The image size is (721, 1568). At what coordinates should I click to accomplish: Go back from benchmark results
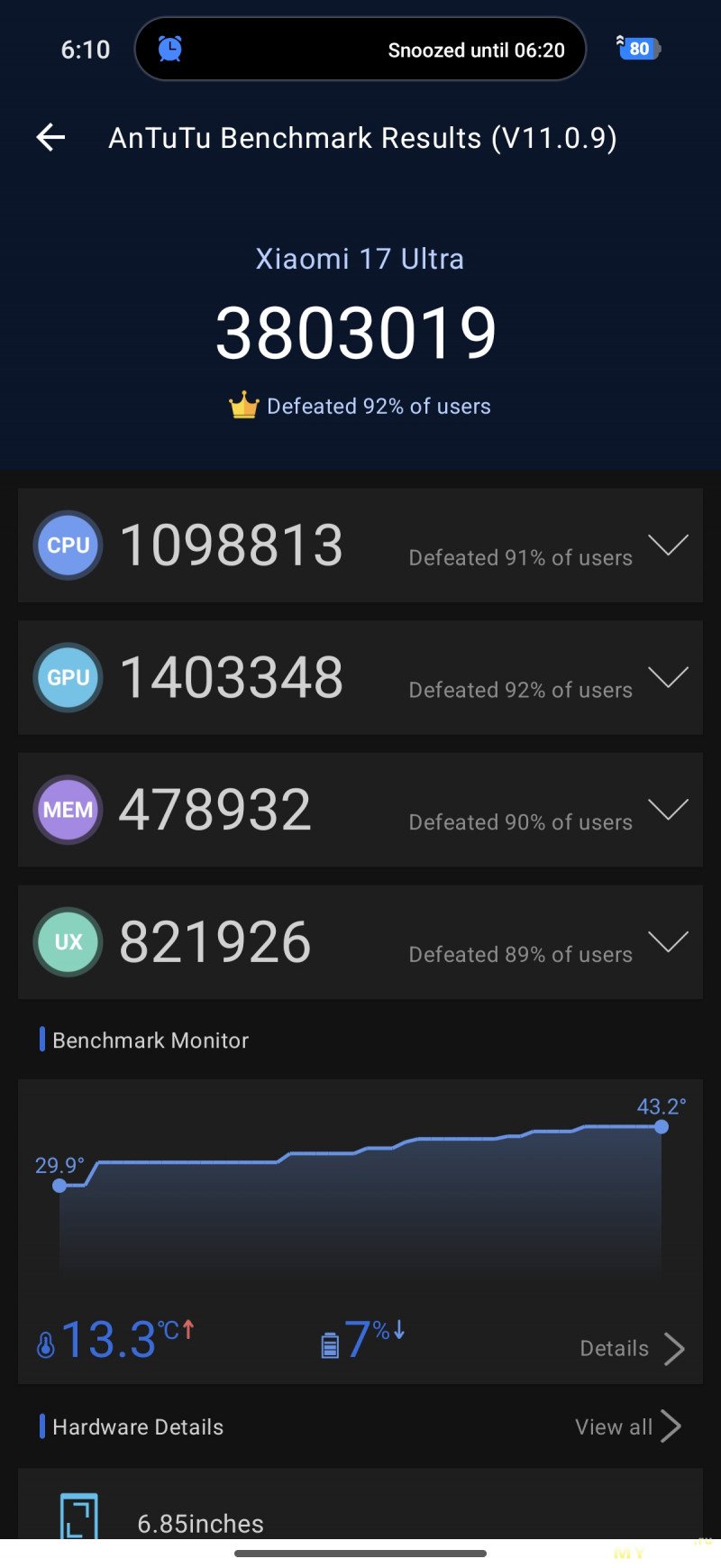(51, 137)
